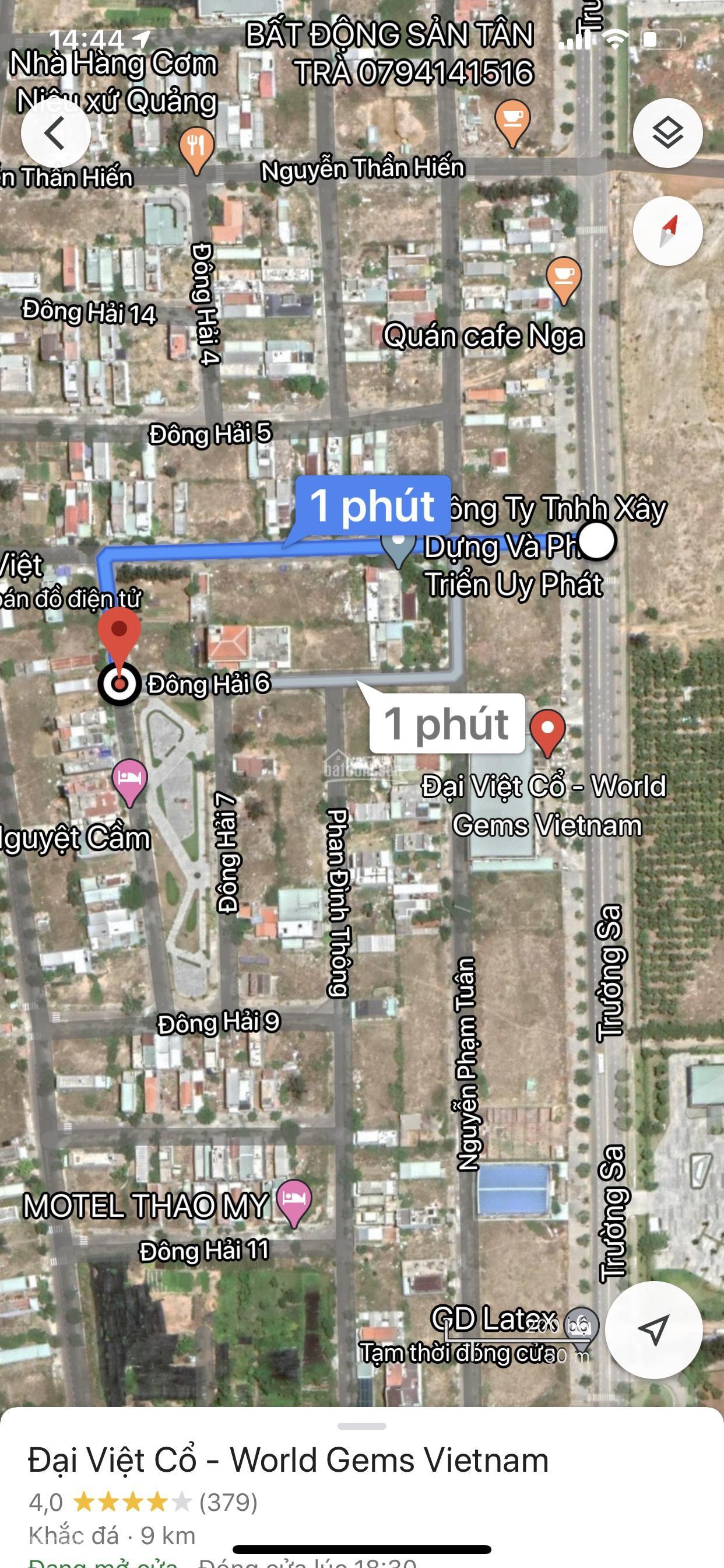
Task: Open Quán cafe Nga place marker
Action: tap(563, 279)
